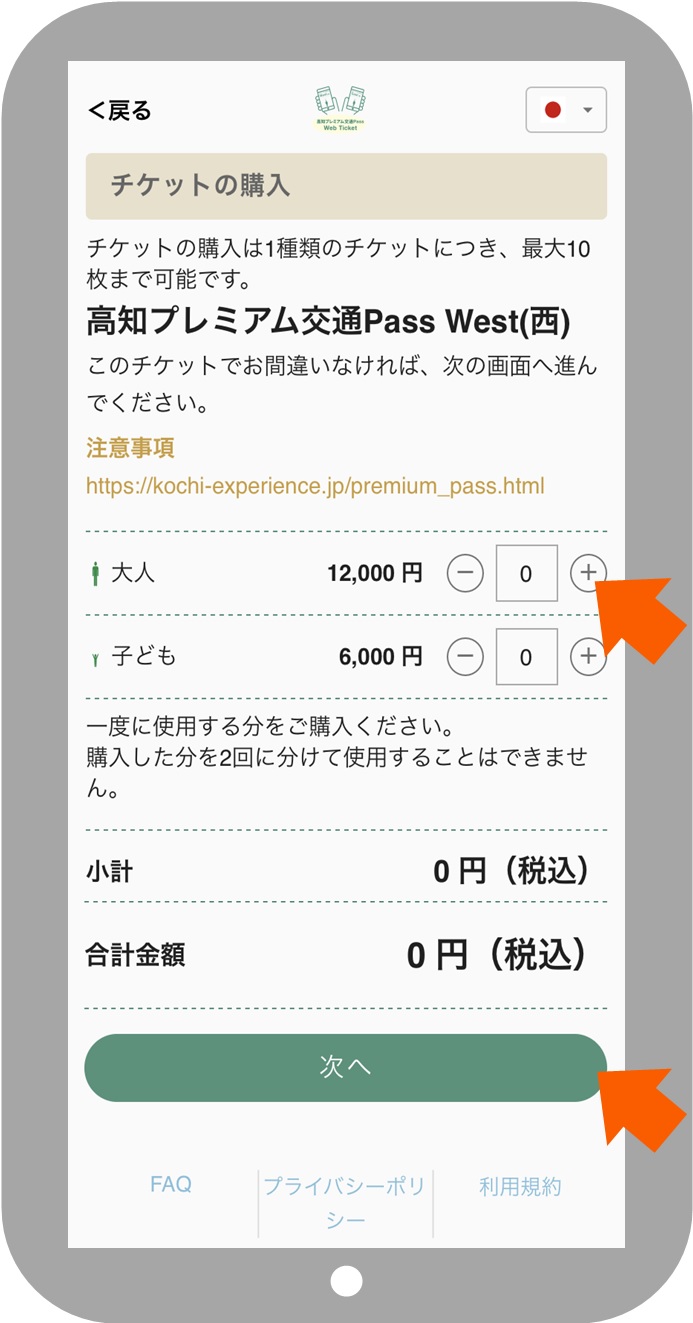Tap the 子ども quantity field
Image resolution: width=693 pixels, height=1323 pixels.
click(526, 656)
